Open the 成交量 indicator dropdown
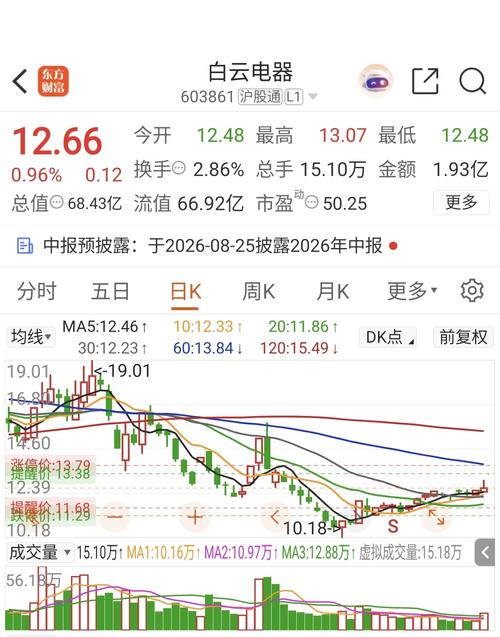The image size is (500, 637). [39, 552]
